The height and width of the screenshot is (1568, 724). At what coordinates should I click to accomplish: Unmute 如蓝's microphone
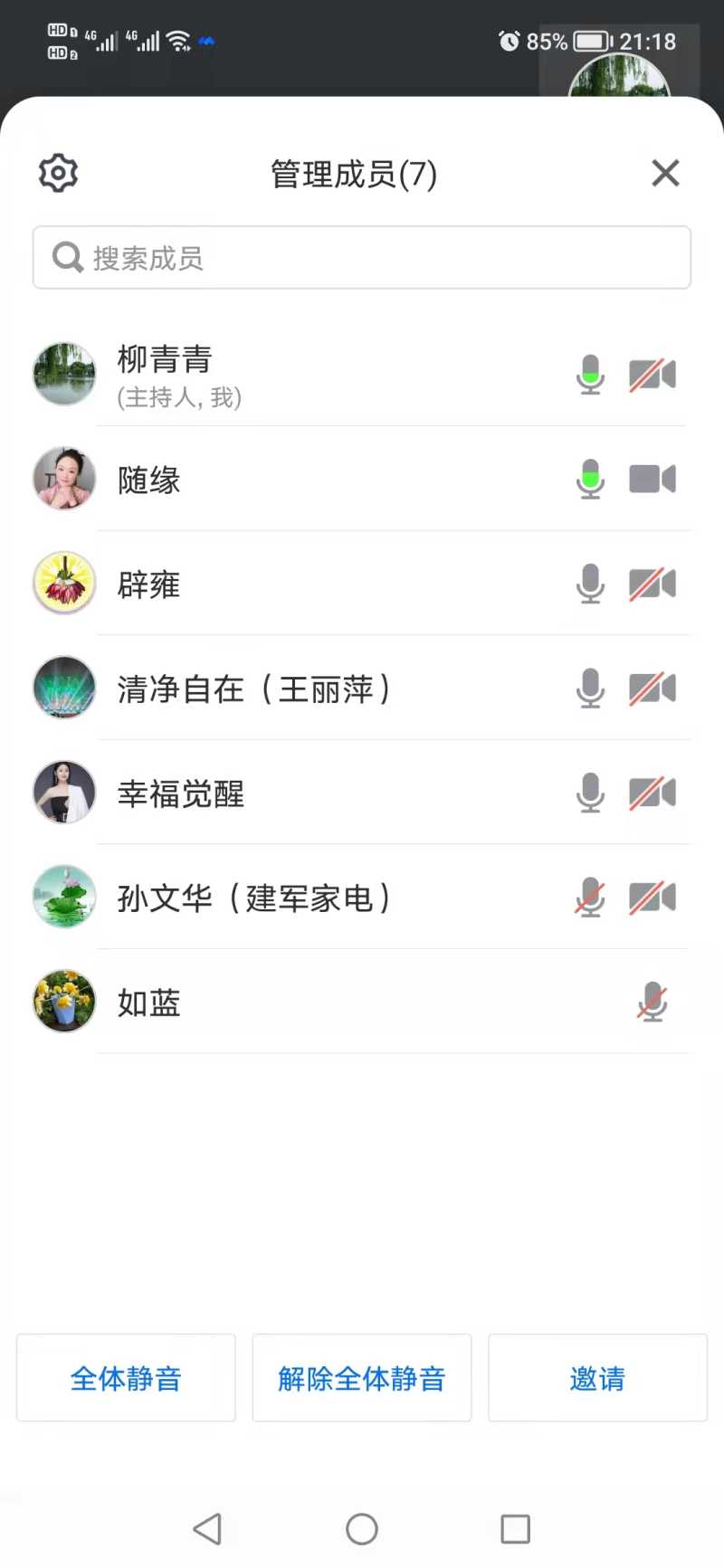[652, 1003]
